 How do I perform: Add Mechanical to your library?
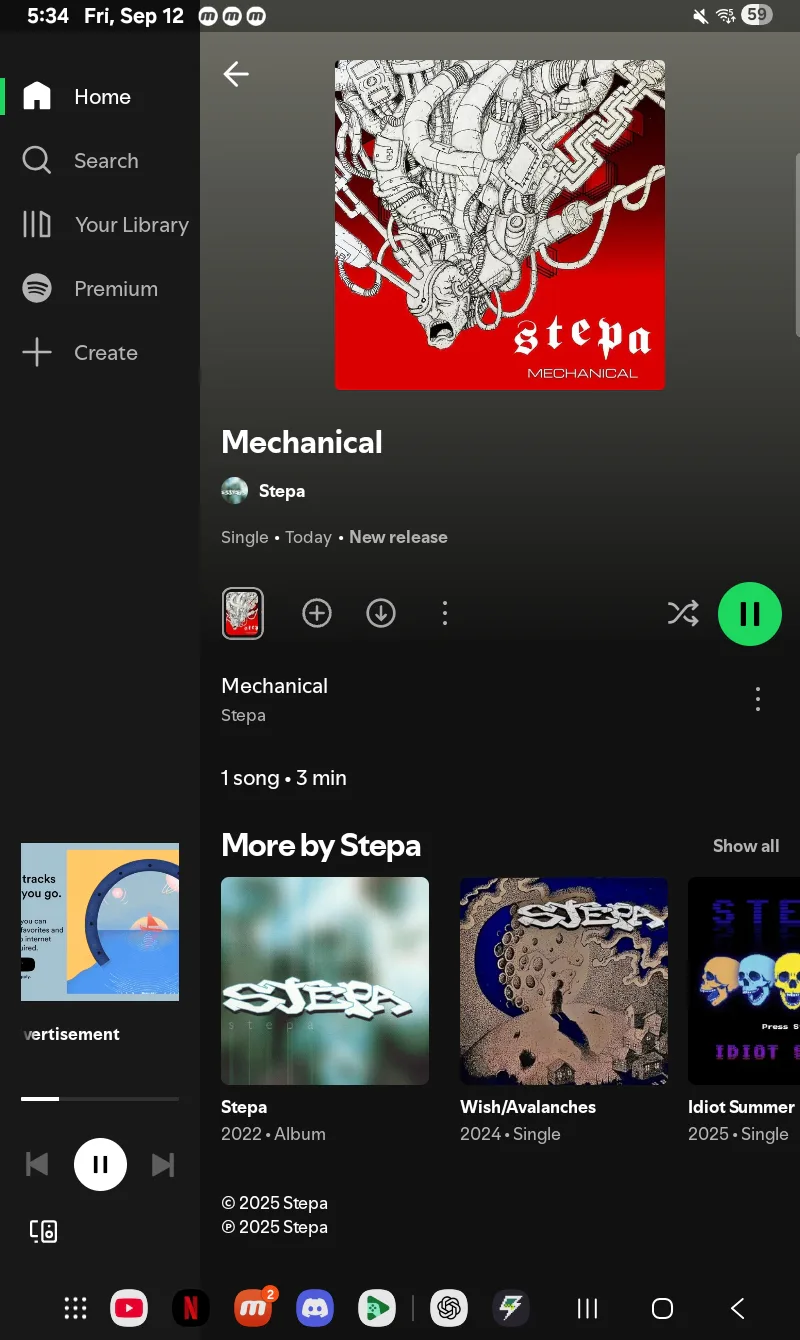[x=317, y=613]
